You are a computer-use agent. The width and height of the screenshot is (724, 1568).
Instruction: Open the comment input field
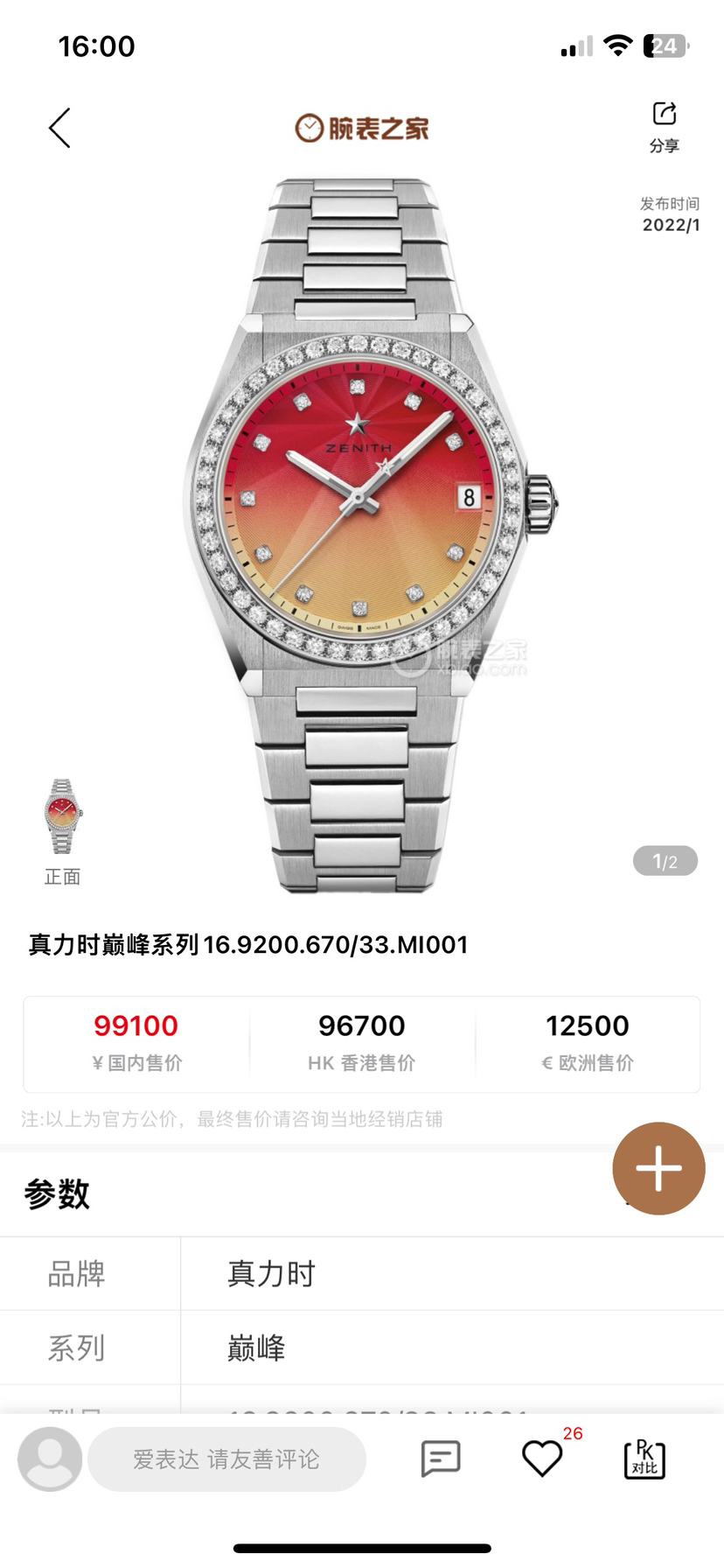tap(226, 1459)
